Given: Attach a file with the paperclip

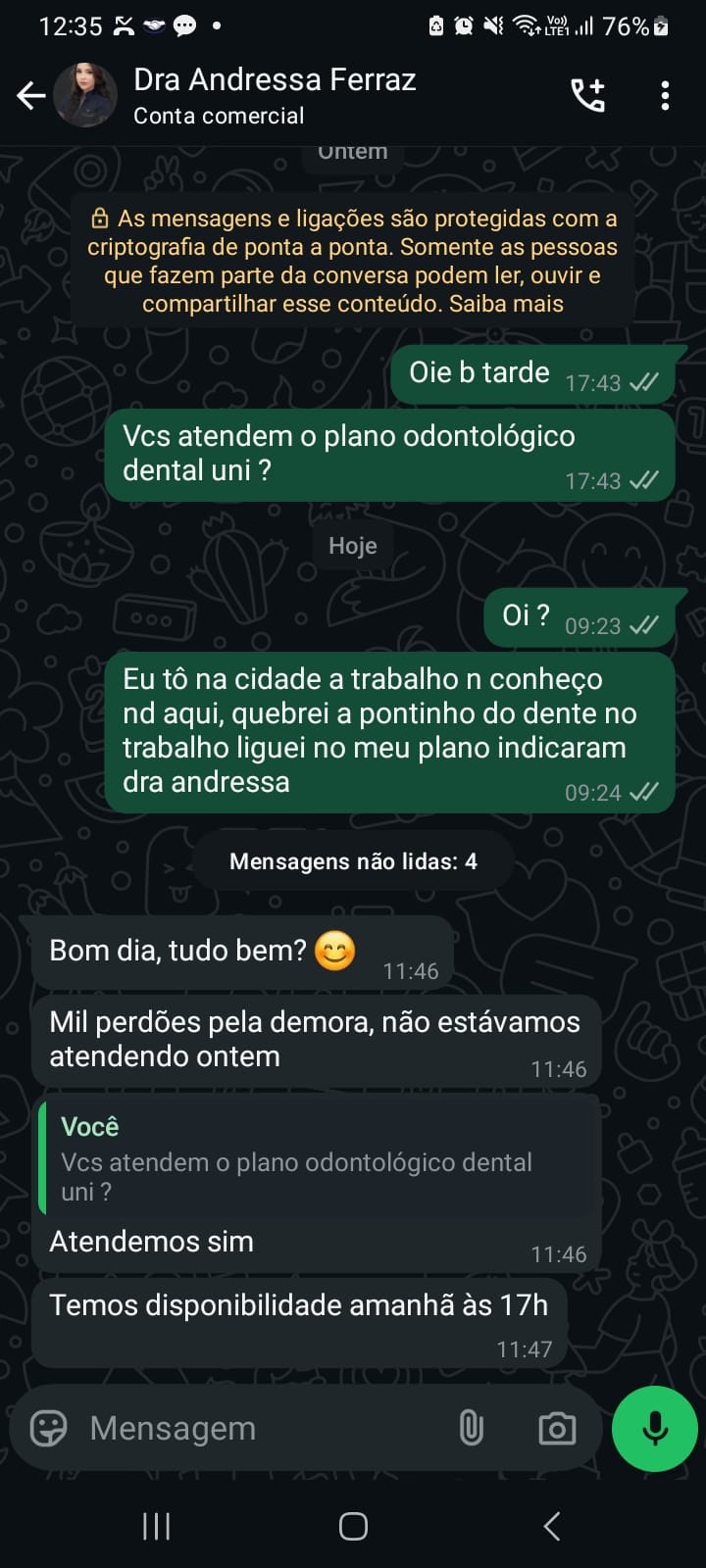Looking at the screenshot, I should 472,1428.
